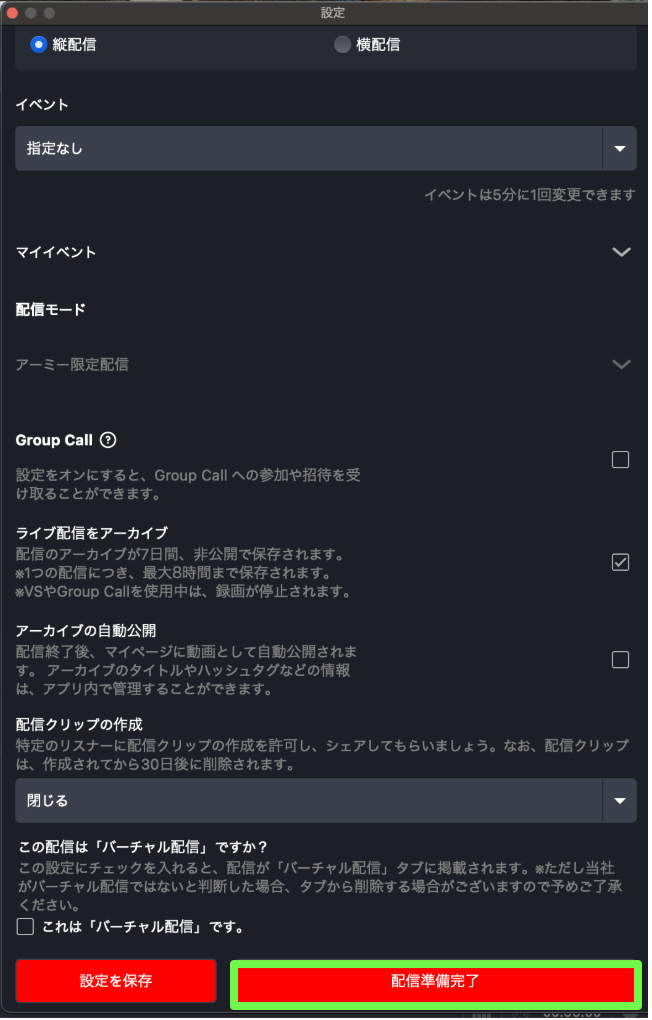This screenshot has width=652, height=1020.
Task: Check これは「バーチャル配信」です
Action: 25,927
